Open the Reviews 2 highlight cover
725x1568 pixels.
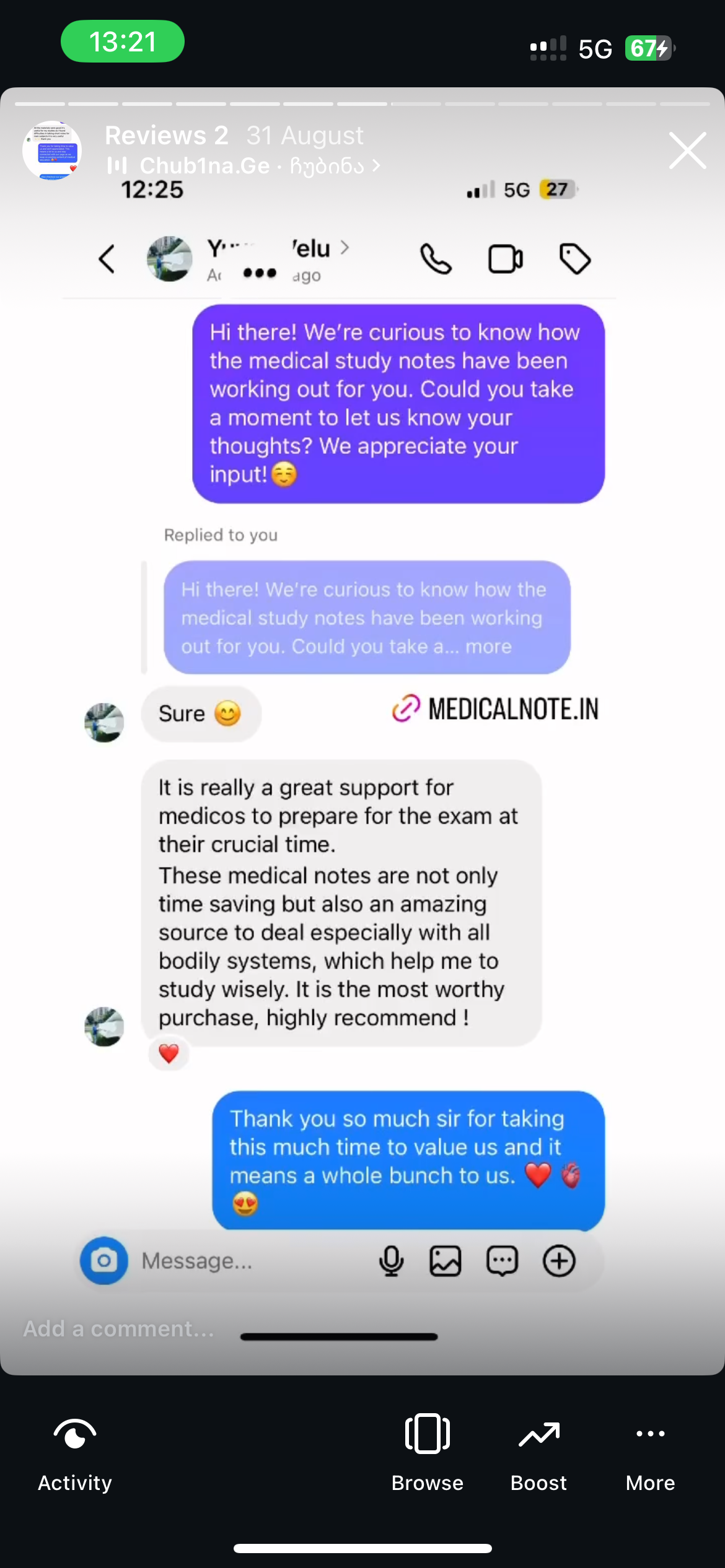pyautogui.click(x=52, y=150)
